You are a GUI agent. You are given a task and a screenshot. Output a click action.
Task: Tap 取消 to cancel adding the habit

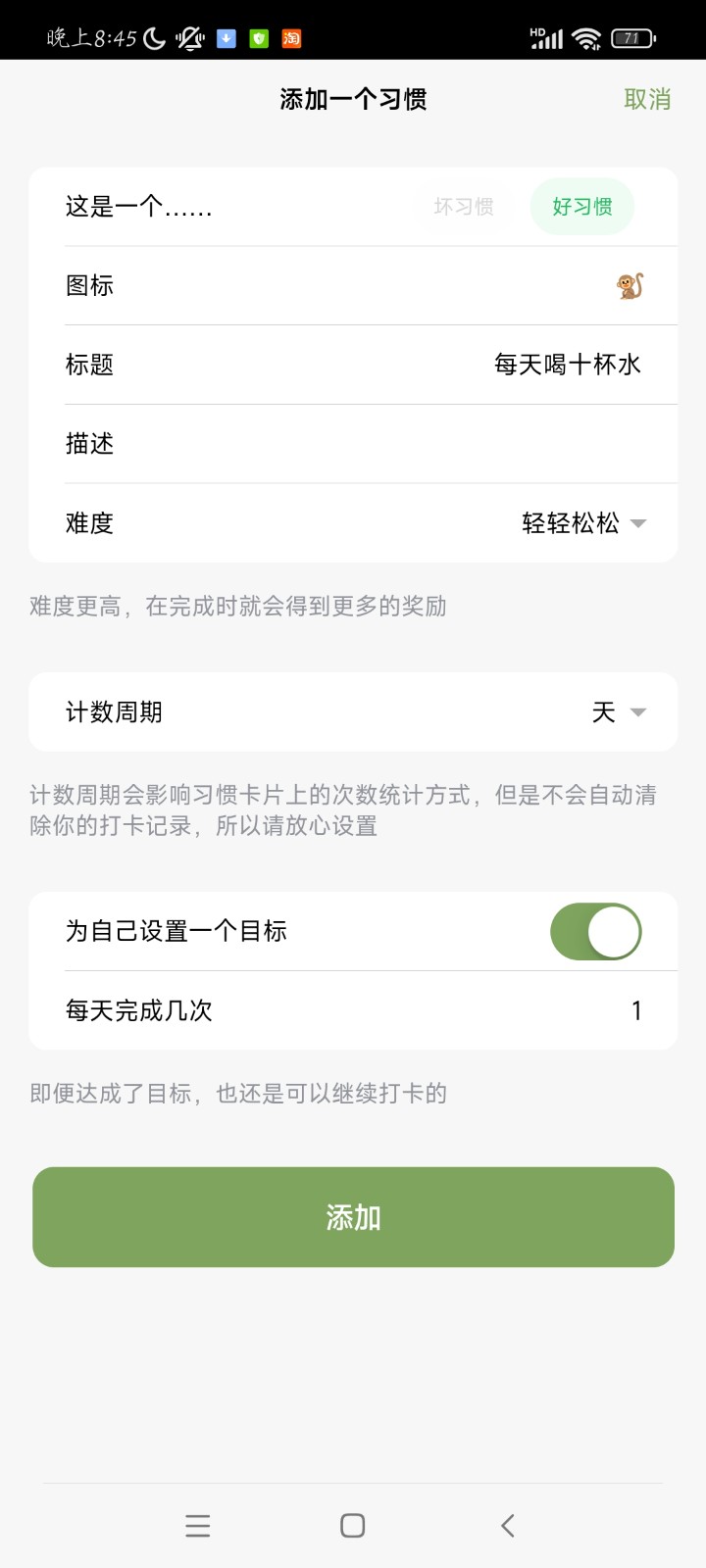[x=648, y=99]
